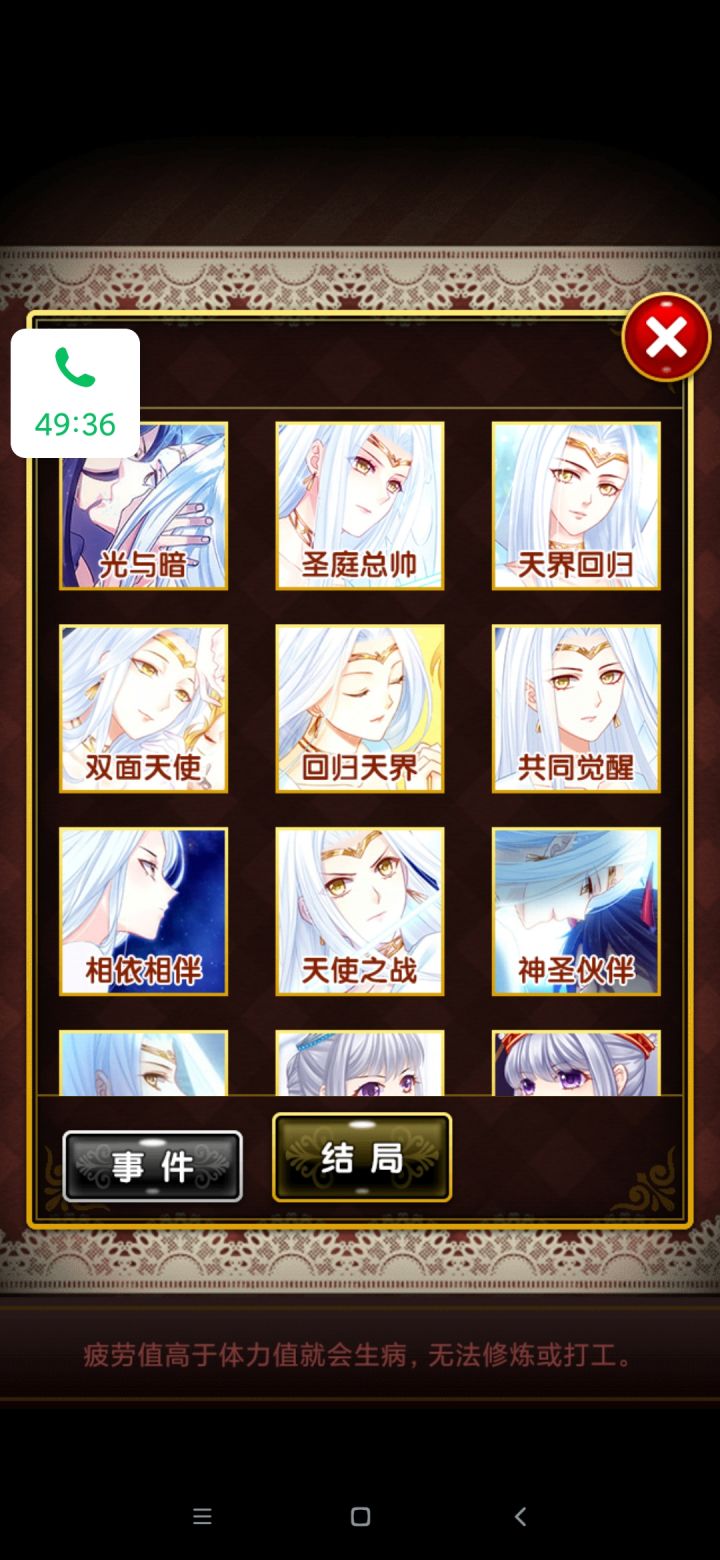Tap the Home navigation button
The image size is (720, 1560).
(x=360, y=1516)
